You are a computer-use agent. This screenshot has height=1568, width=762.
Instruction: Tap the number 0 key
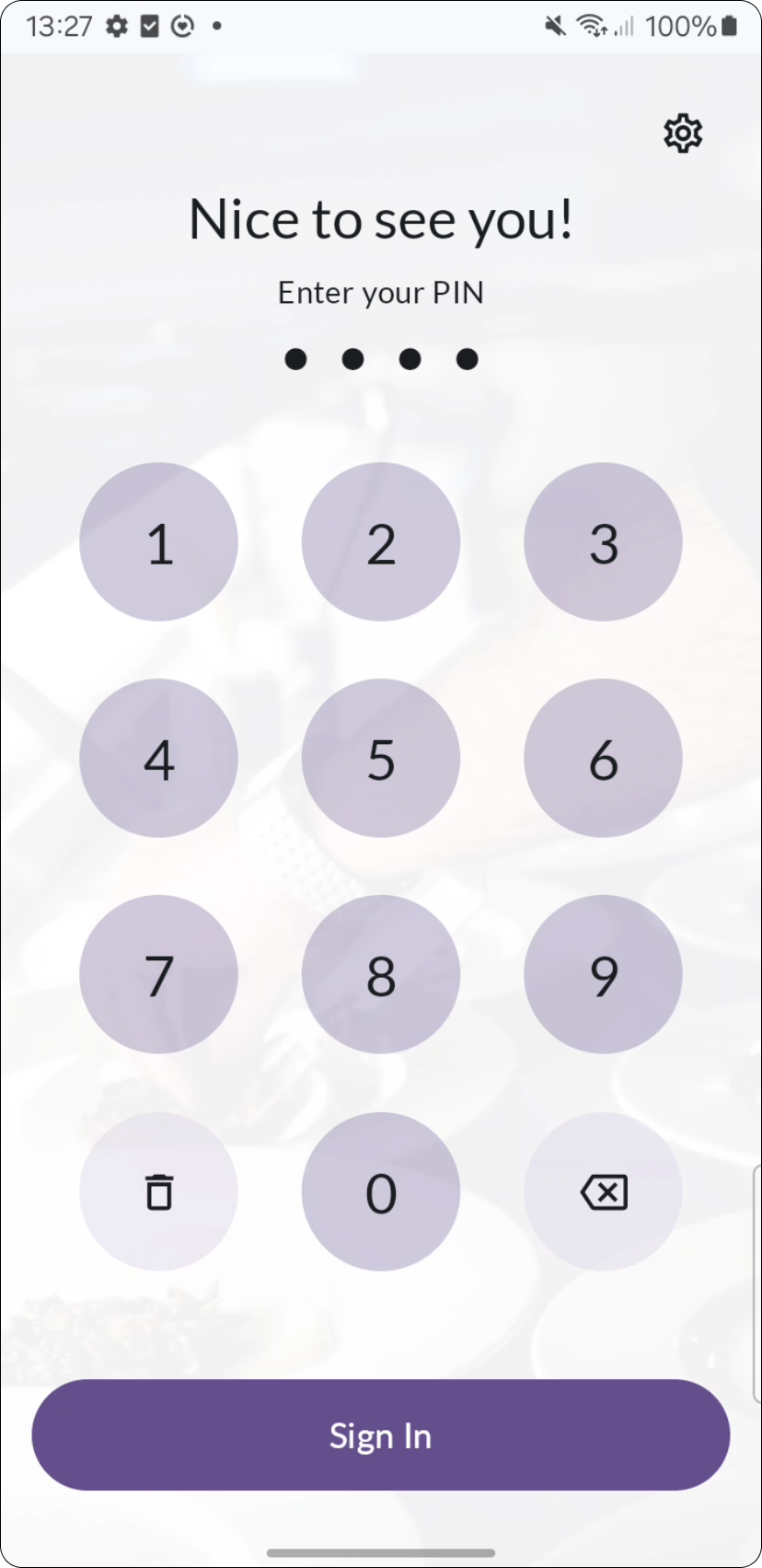[x=381, y=1192]
